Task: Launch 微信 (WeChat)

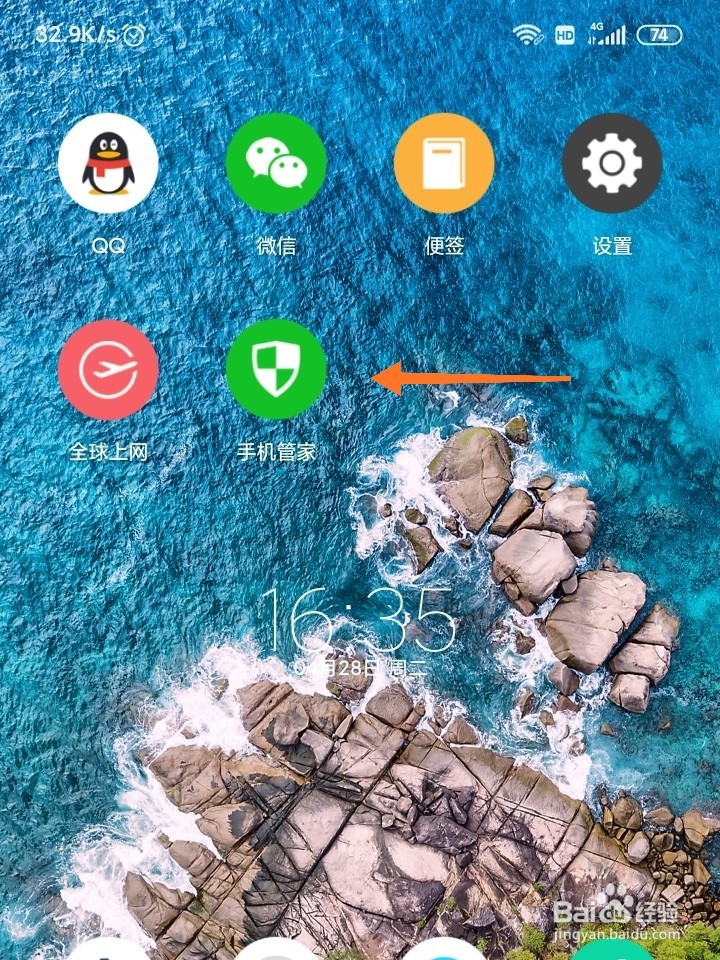Action: click(x=277, y=165)
